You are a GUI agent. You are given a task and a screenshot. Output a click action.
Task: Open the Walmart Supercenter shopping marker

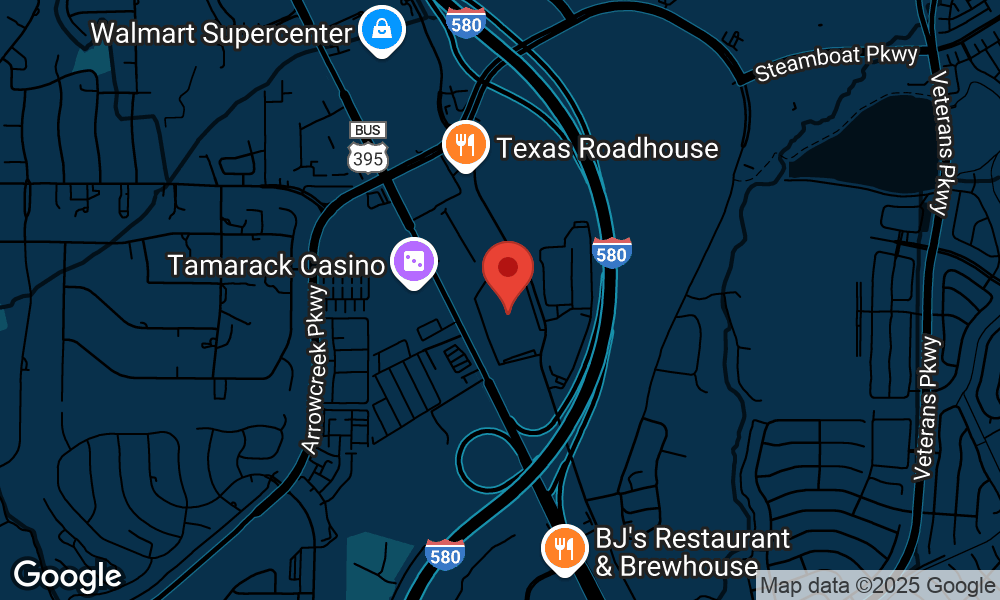tap(382, 30)
